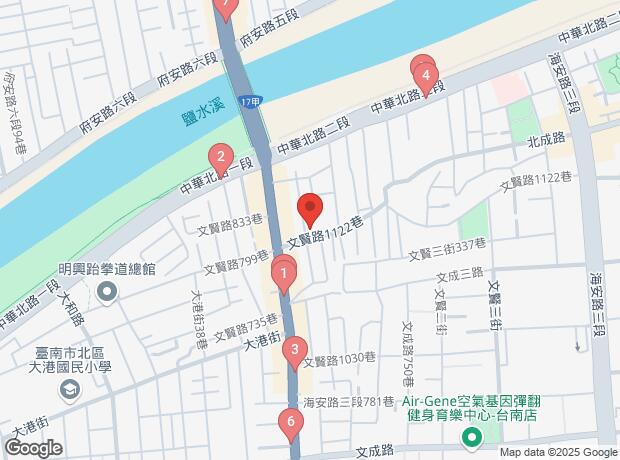Select map marker number 2
Viewport: 620px width, 460px height.
(x=220, y=158)
